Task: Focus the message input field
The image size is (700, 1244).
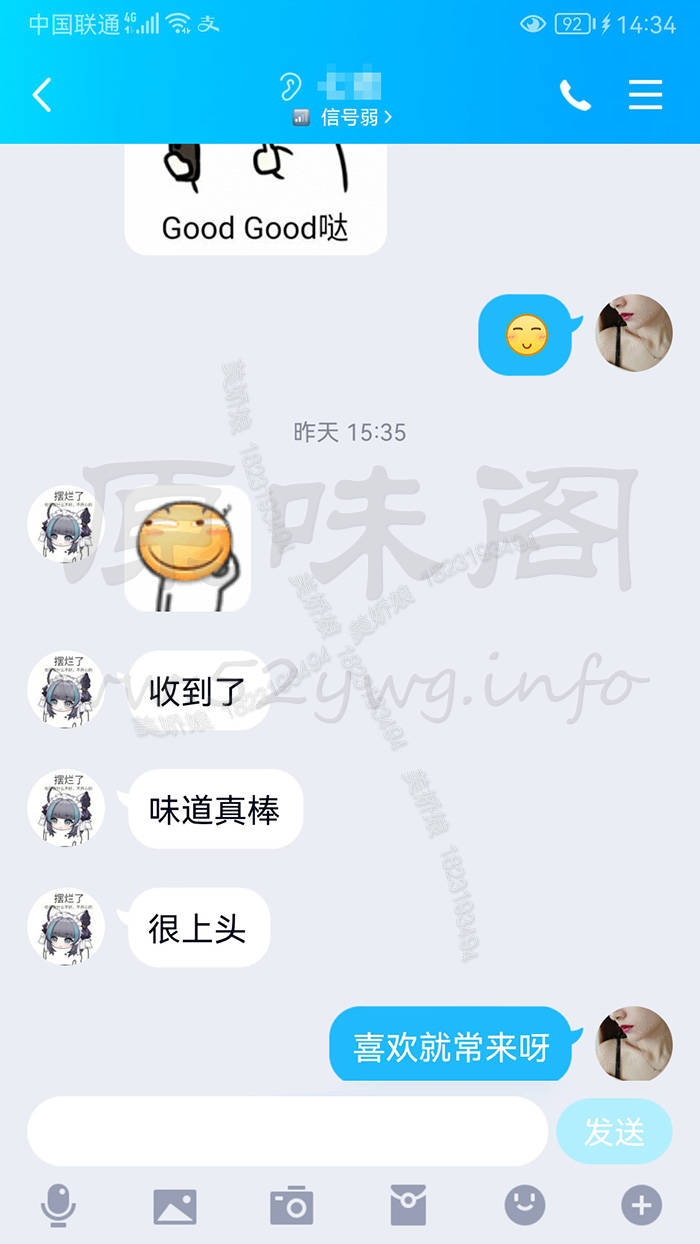Action: click(287, 1131)
